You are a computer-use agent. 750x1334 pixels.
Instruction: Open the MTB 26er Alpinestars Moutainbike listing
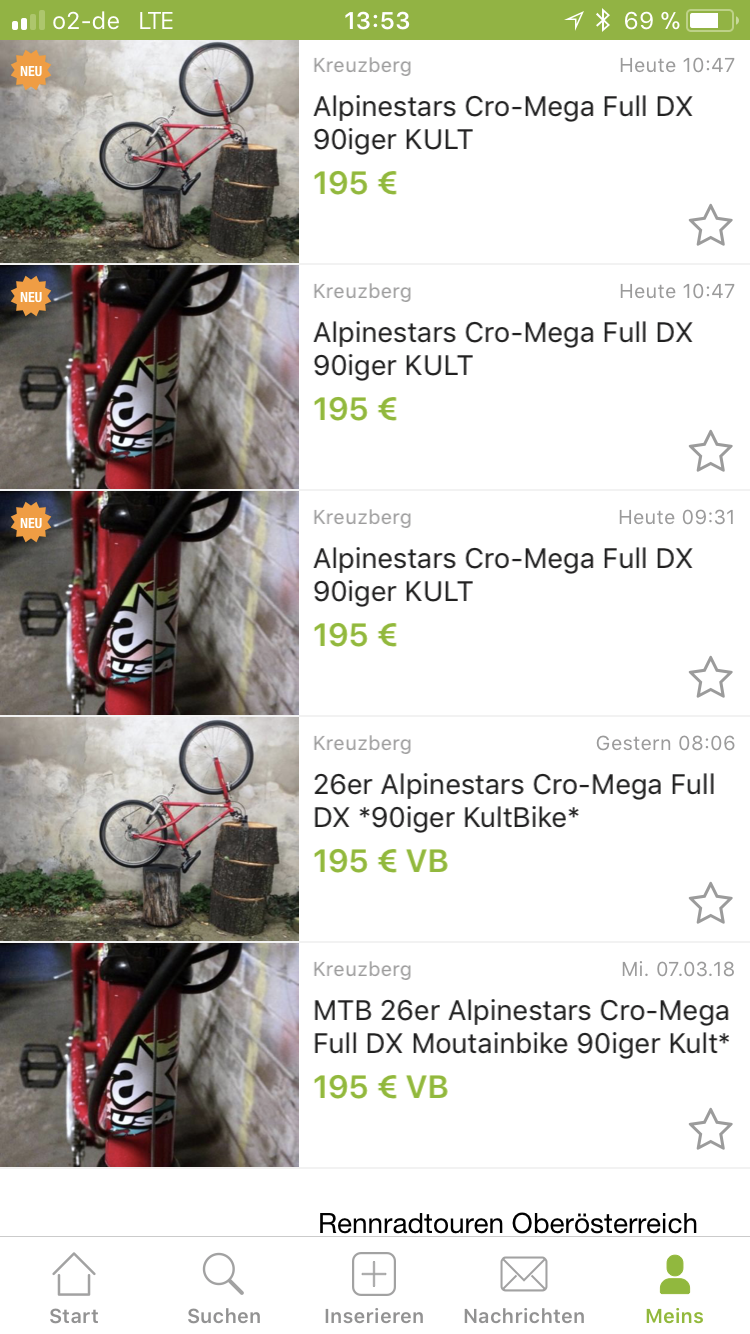coord(520,1026)
